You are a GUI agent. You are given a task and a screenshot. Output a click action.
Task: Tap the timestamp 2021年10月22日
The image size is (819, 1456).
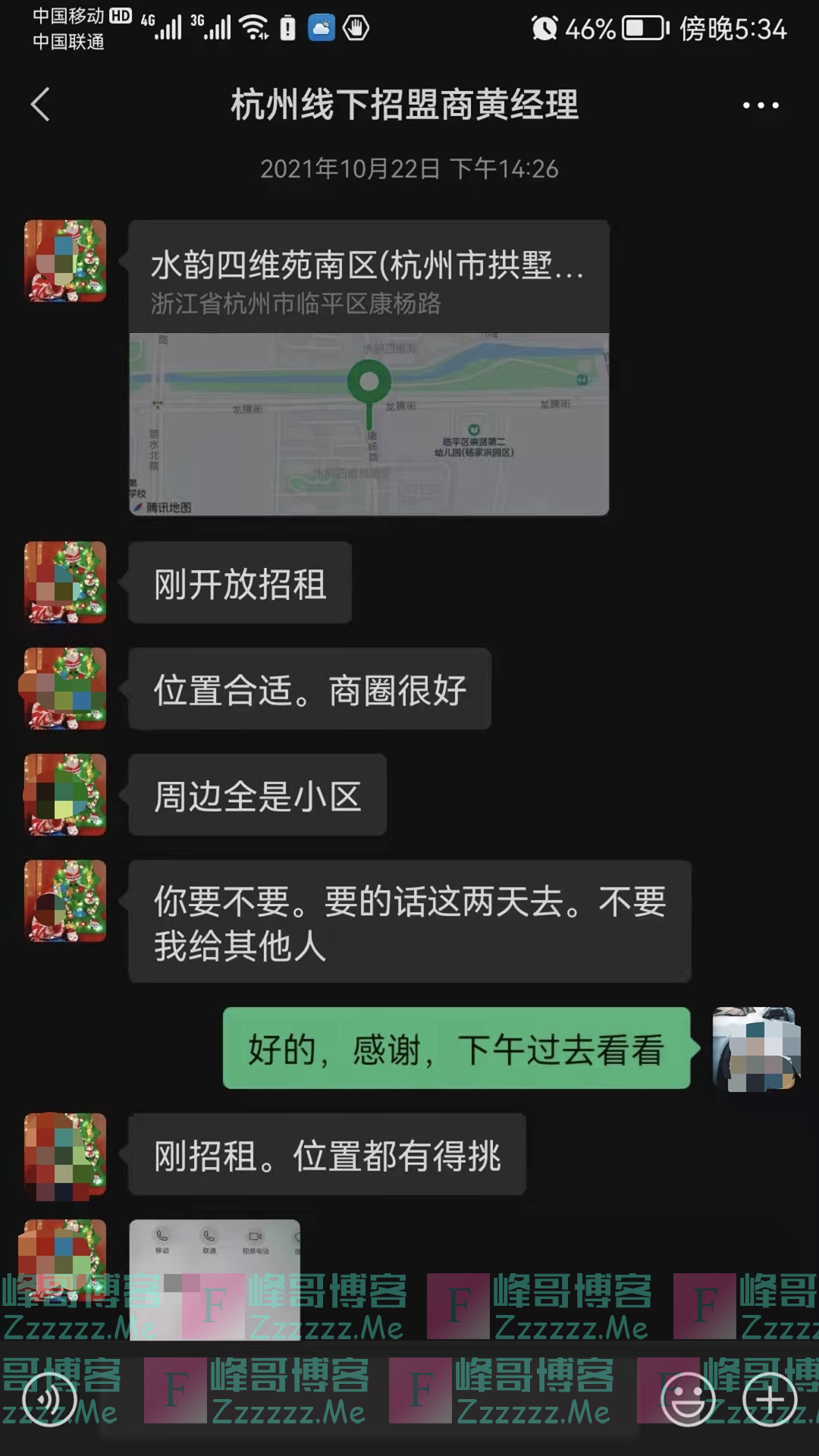409,168
